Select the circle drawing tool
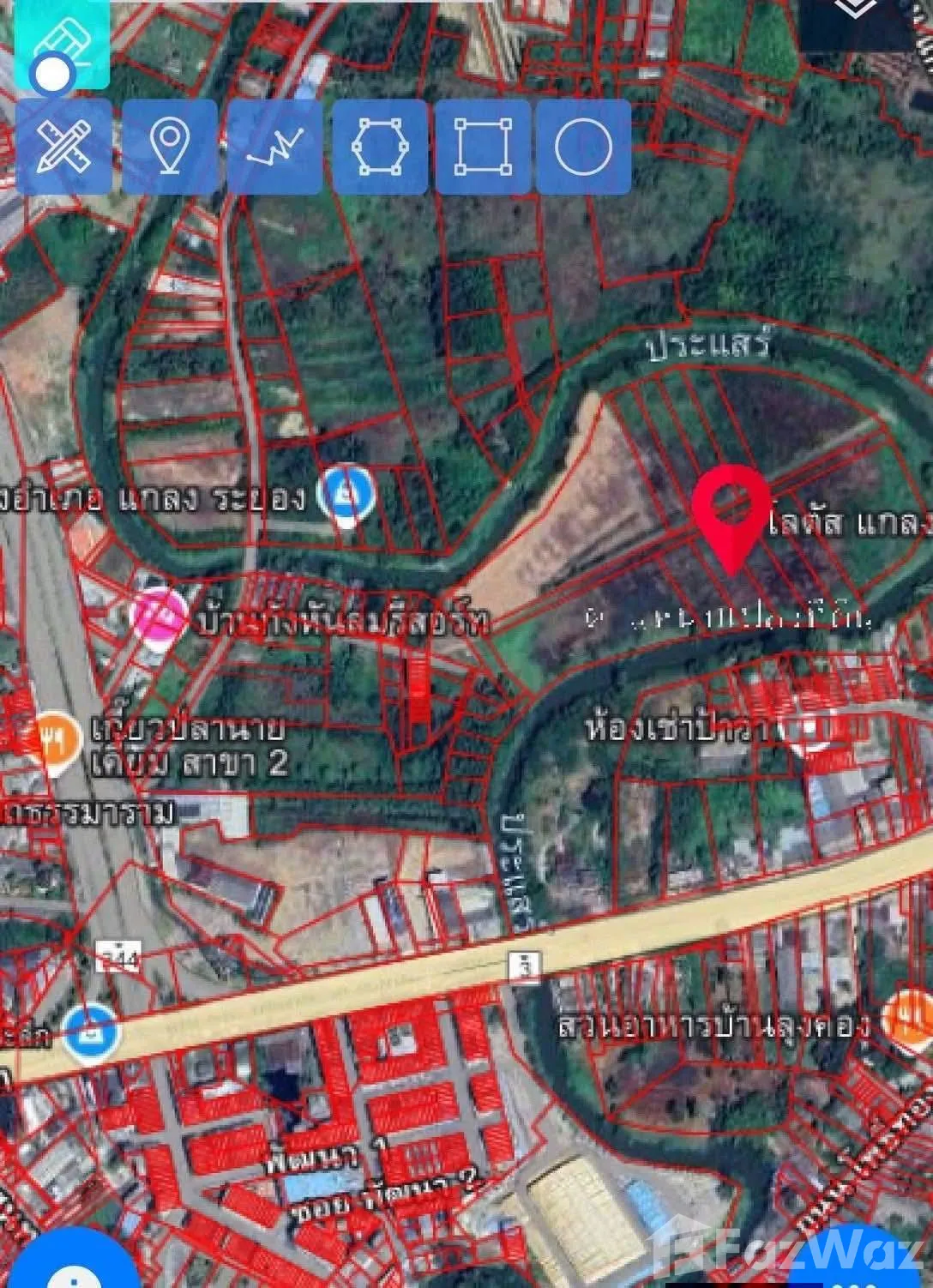The width and height of the screenshot is (933, 1288). tap(584, 146)
